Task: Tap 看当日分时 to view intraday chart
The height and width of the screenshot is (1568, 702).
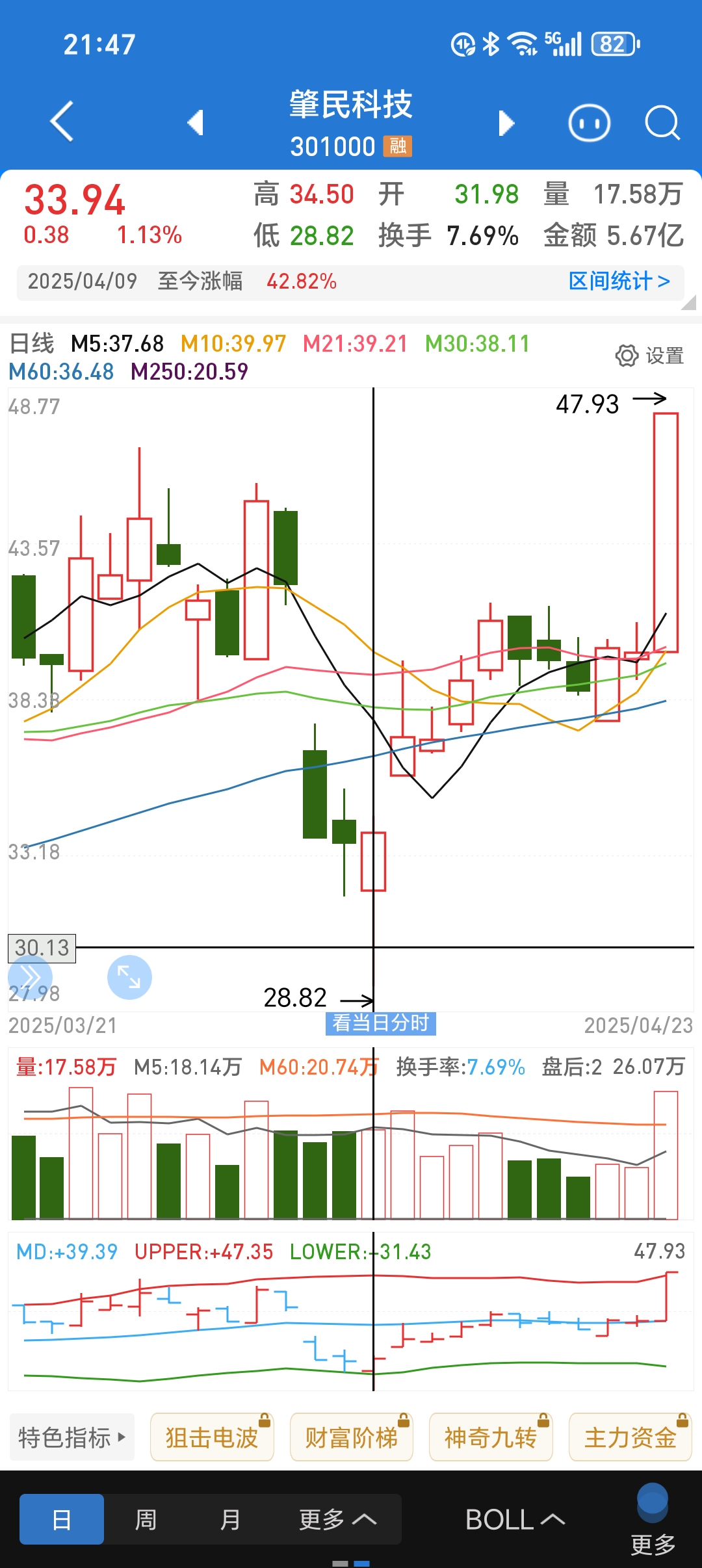Action: tap(381, 1024)
